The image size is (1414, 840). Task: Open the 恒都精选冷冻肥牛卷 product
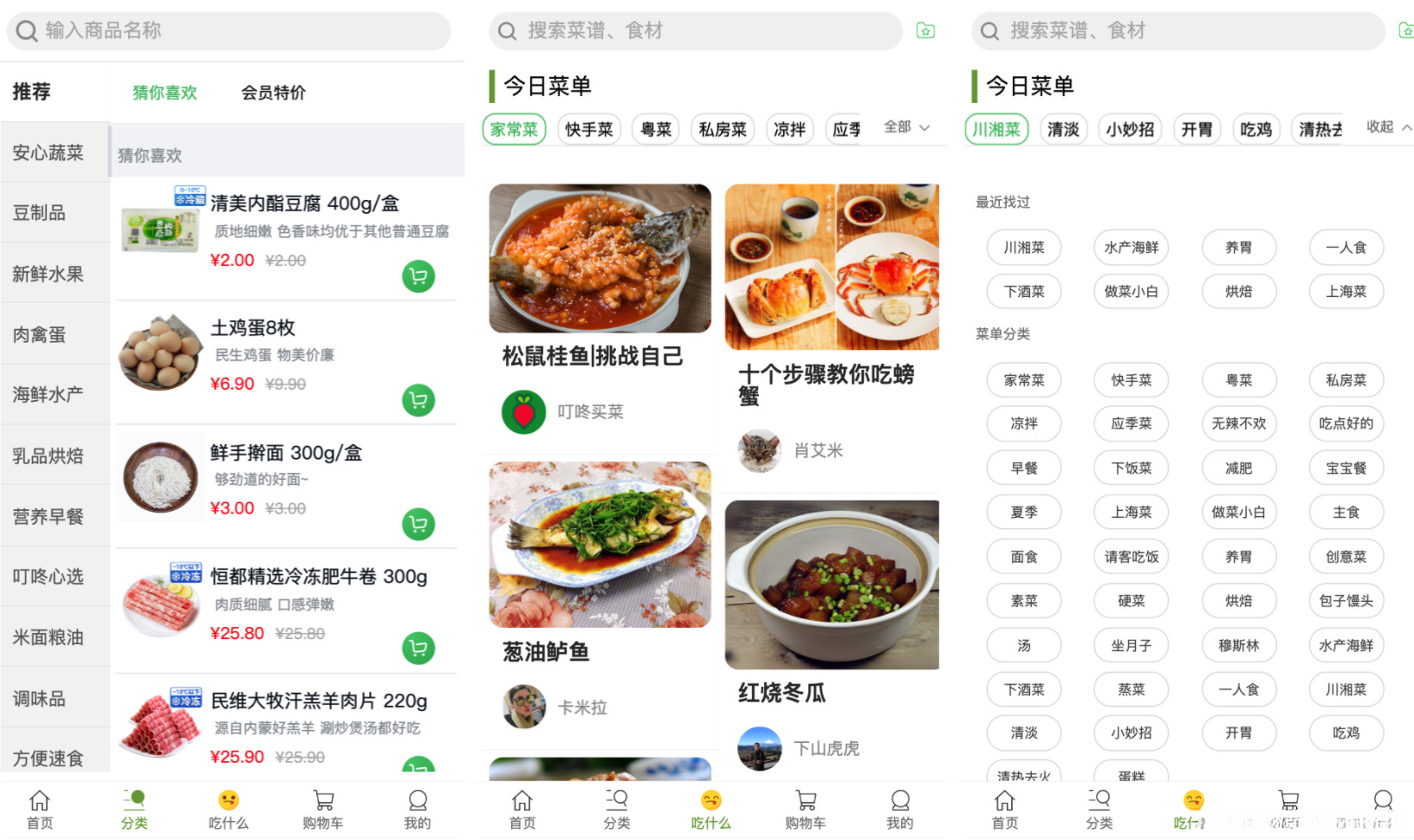(318, 578)
